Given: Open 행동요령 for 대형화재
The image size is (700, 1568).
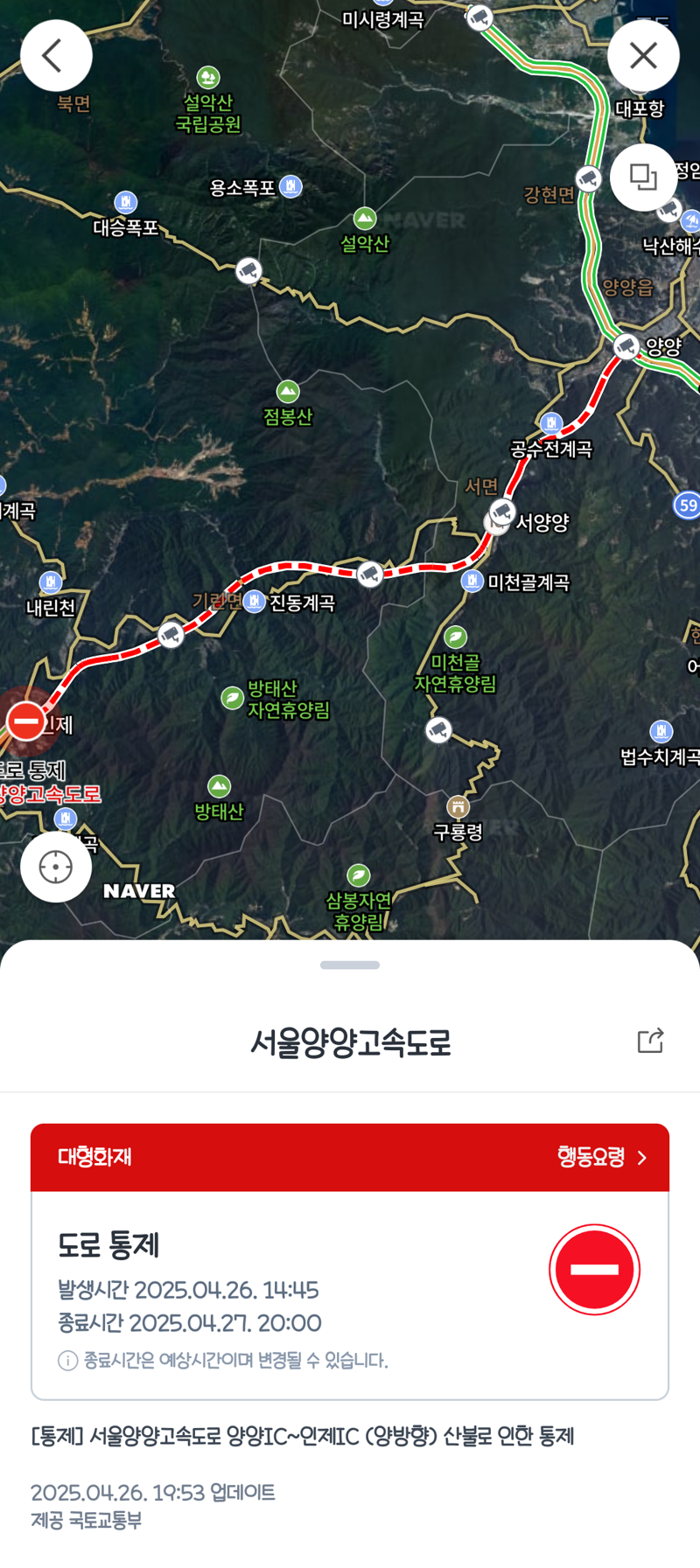Looking at the screenshot, I should [x=602, y=1158].
